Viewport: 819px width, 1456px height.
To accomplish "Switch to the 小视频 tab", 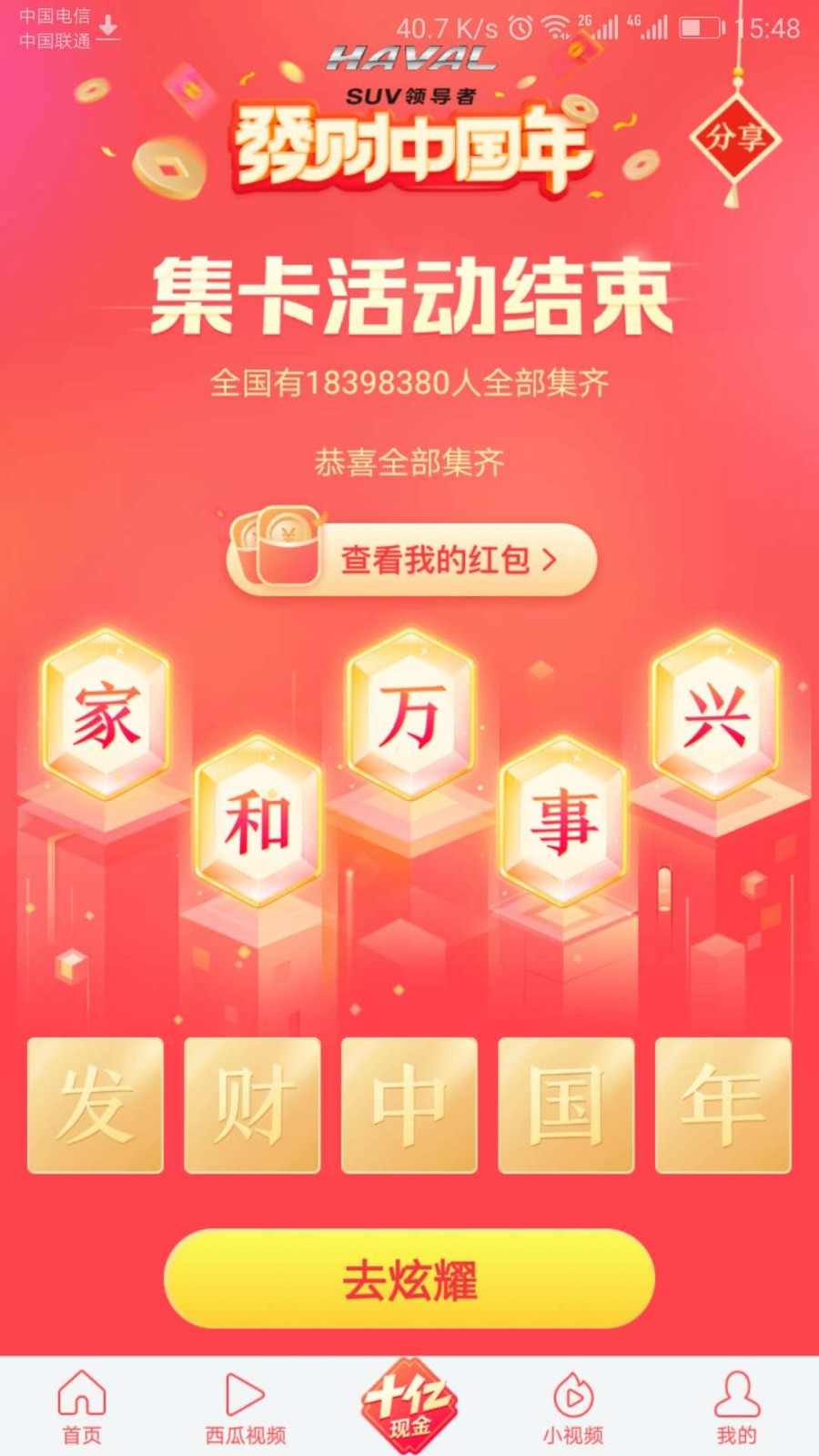I will point(573,1406).
